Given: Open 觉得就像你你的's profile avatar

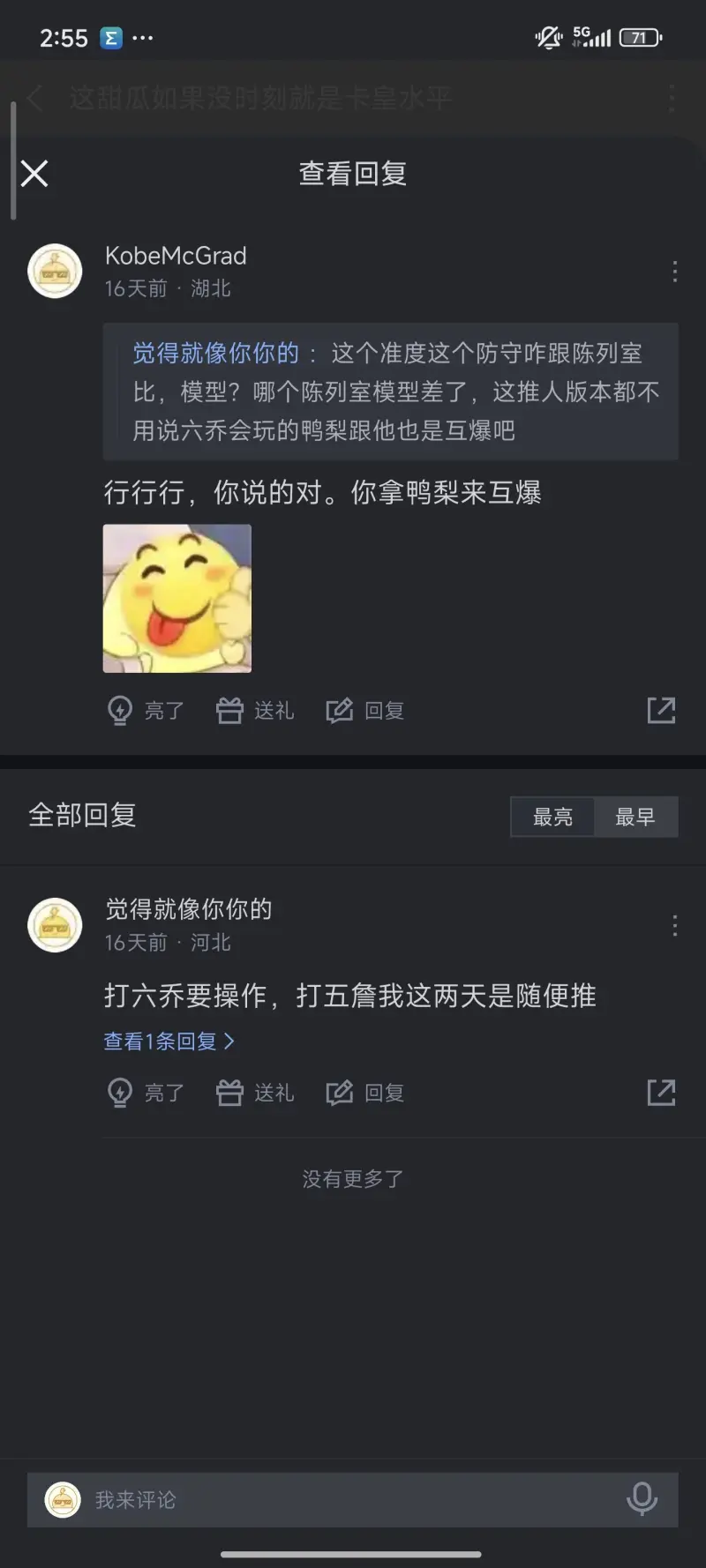Looking at the screenshot, I should click(55, 925).
